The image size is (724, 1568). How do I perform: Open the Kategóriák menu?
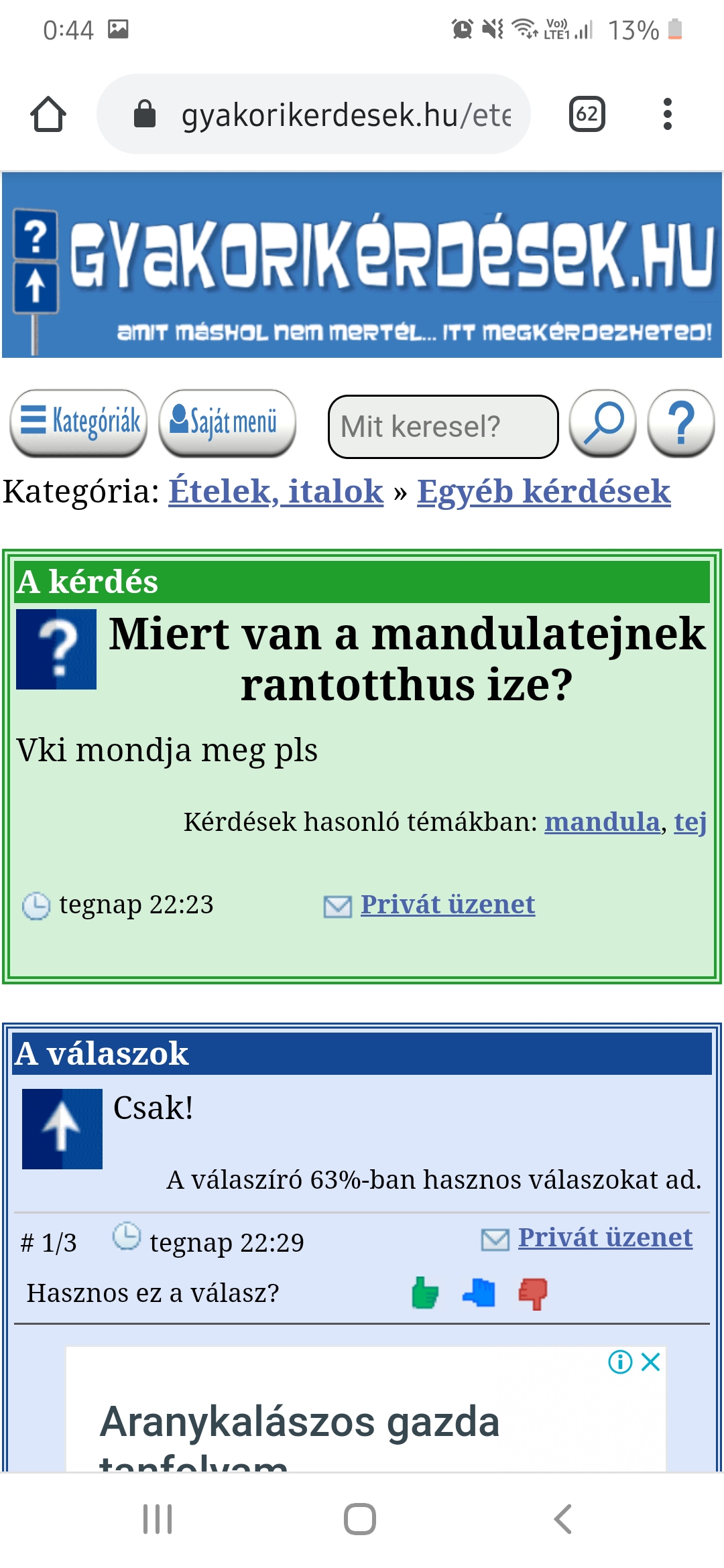point(78,423)
